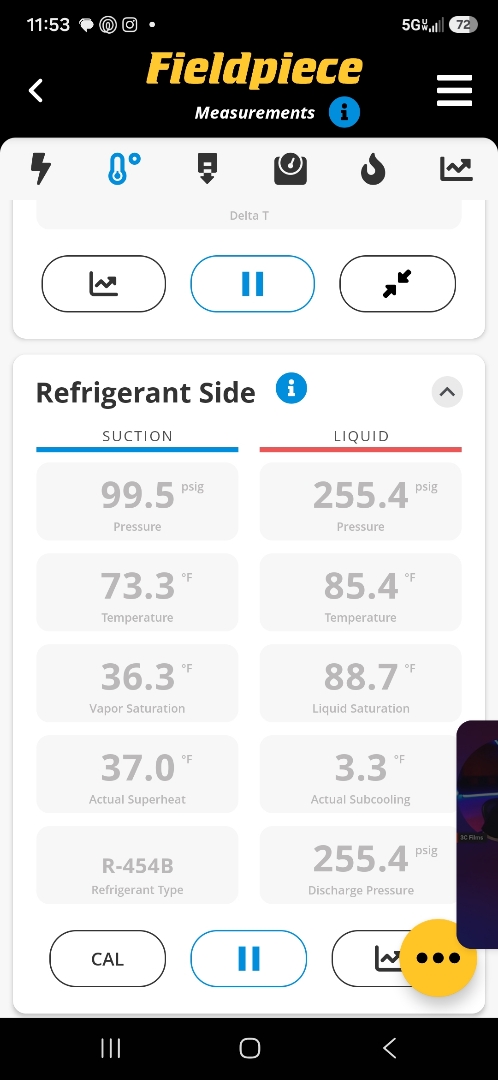Switch to the flame combustion tab
Image resolution: width=498 pixels, height=1080 pixels.
[x=373, y=169]
